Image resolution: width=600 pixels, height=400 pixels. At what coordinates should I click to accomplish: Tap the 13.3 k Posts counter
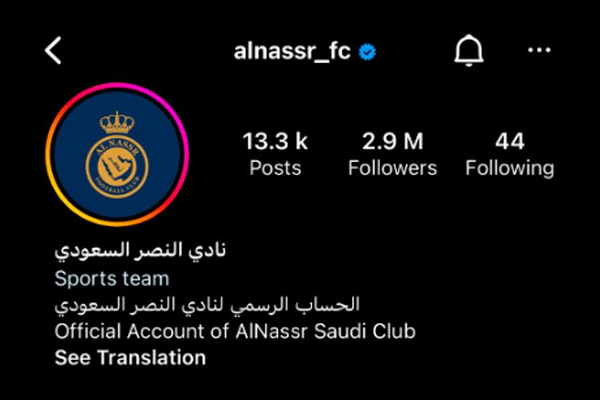coord(275,154)
